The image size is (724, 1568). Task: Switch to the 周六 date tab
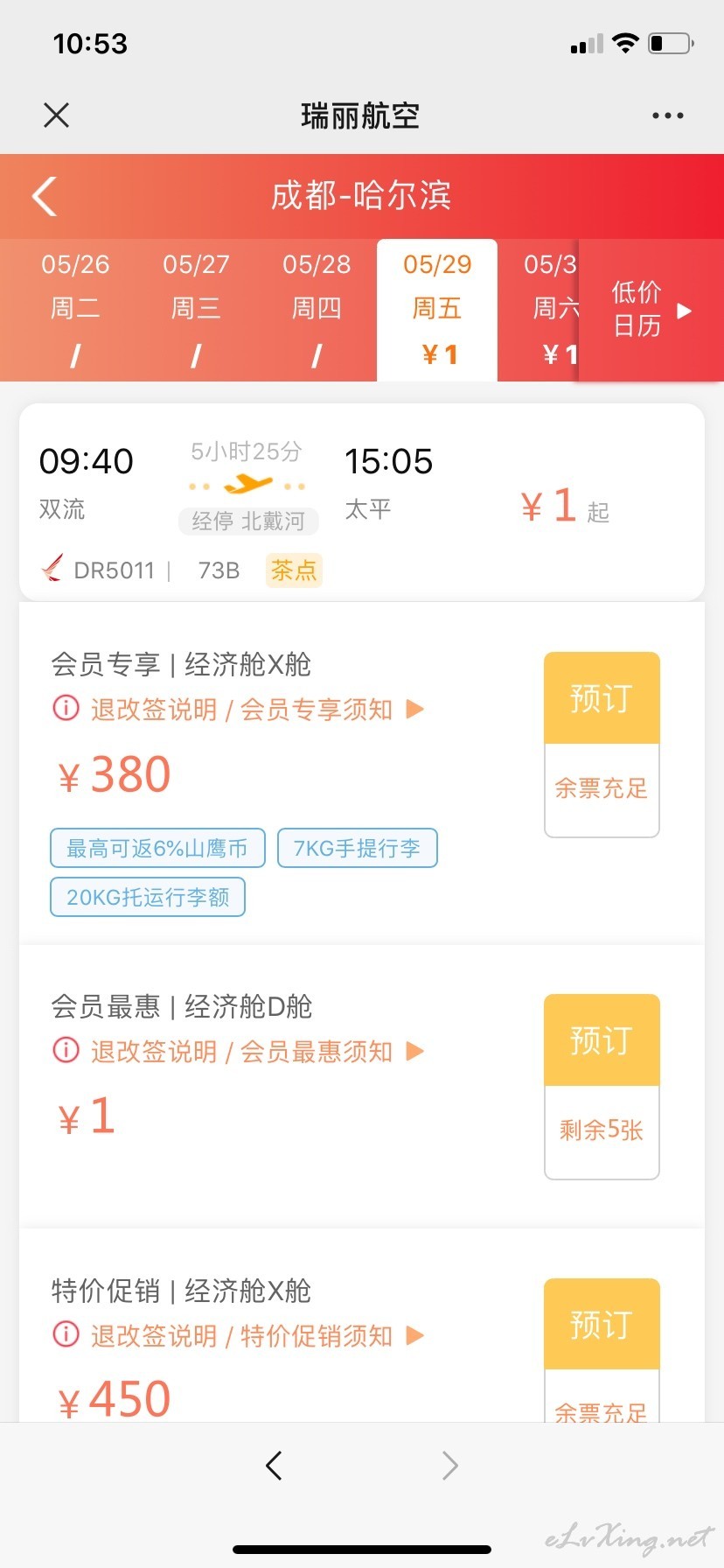coord(539,310)
